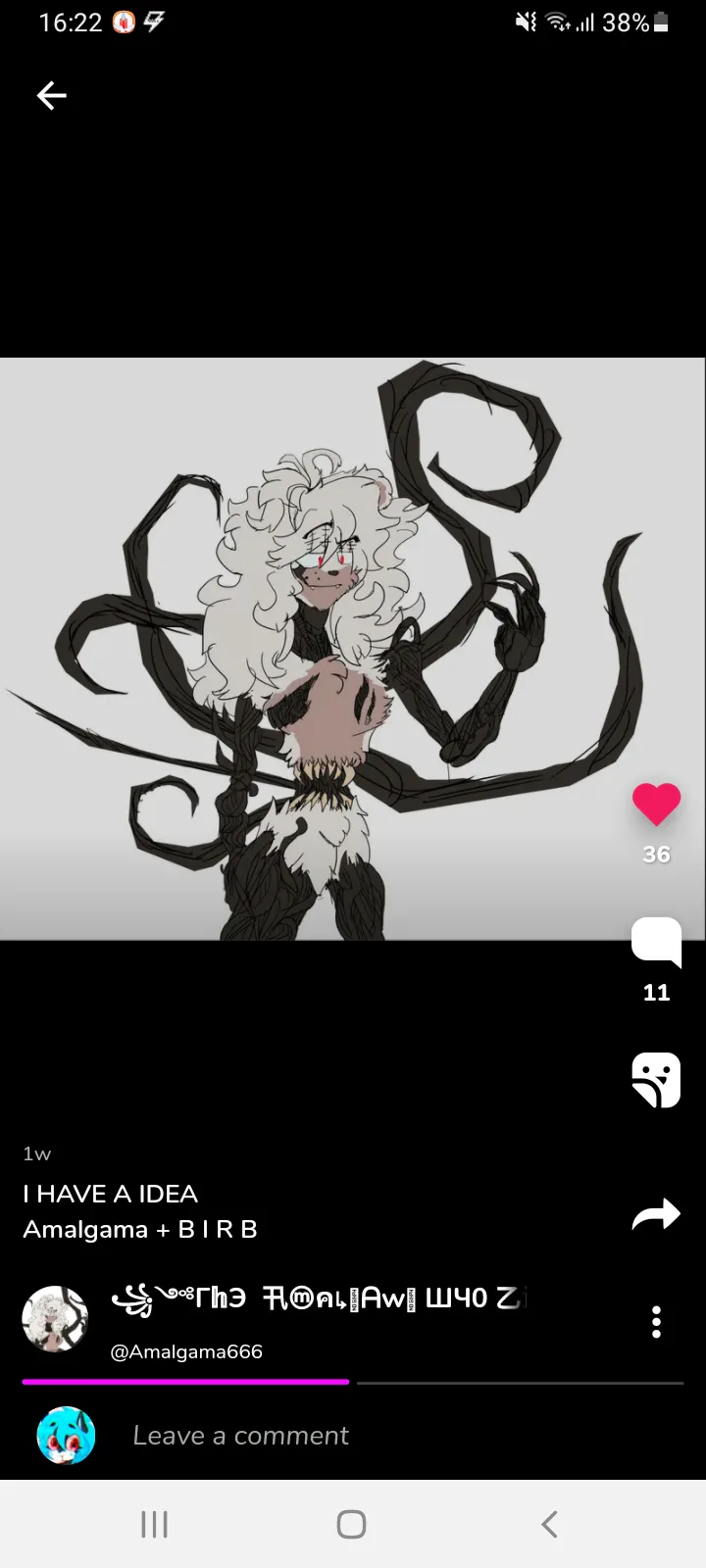The image size is (706, 1568).
Task: Like this post with the heart
Action: pos(656,805)
